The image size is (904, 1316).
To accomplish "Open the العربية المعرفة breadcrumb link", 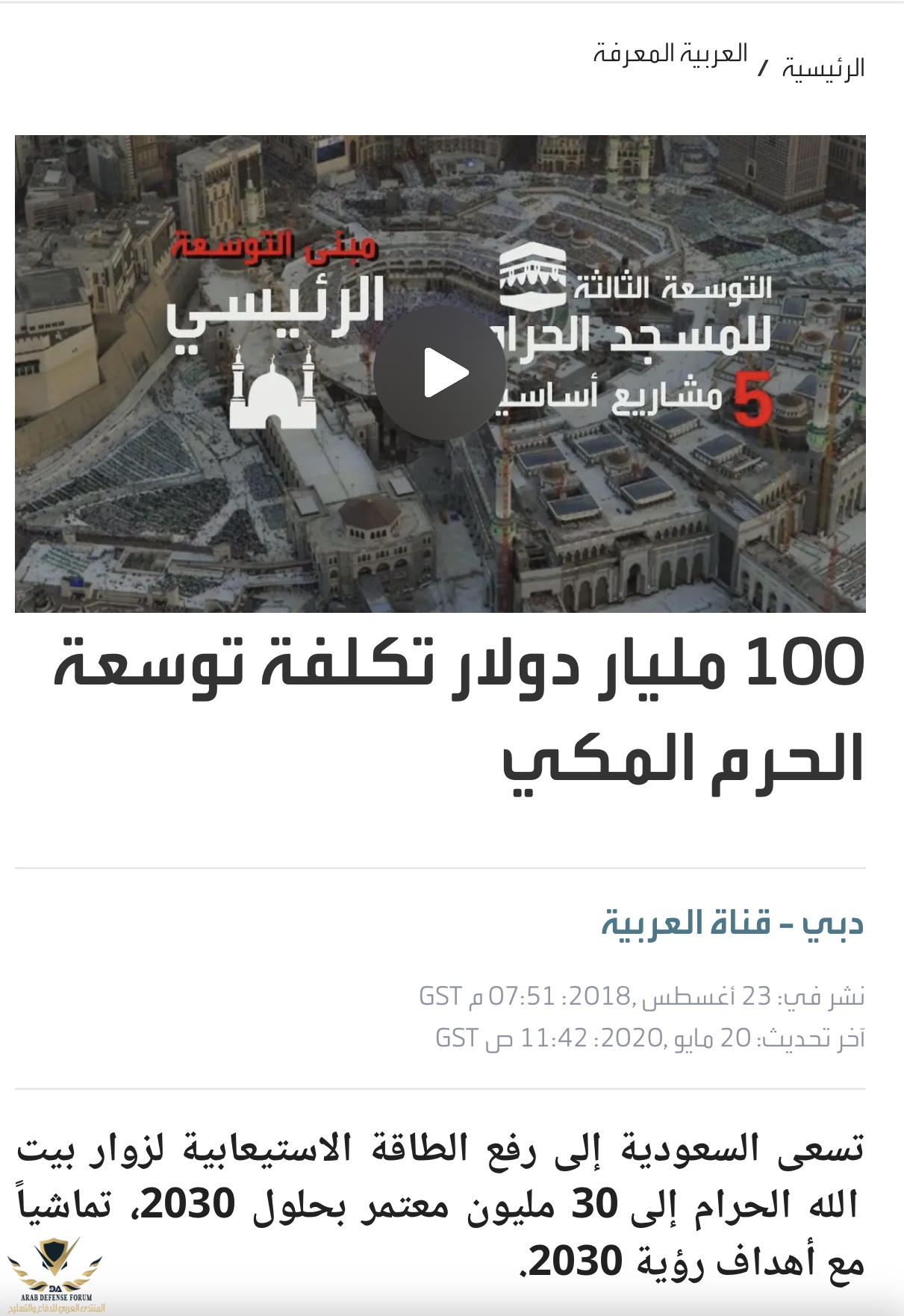I will tap(670, 54).
